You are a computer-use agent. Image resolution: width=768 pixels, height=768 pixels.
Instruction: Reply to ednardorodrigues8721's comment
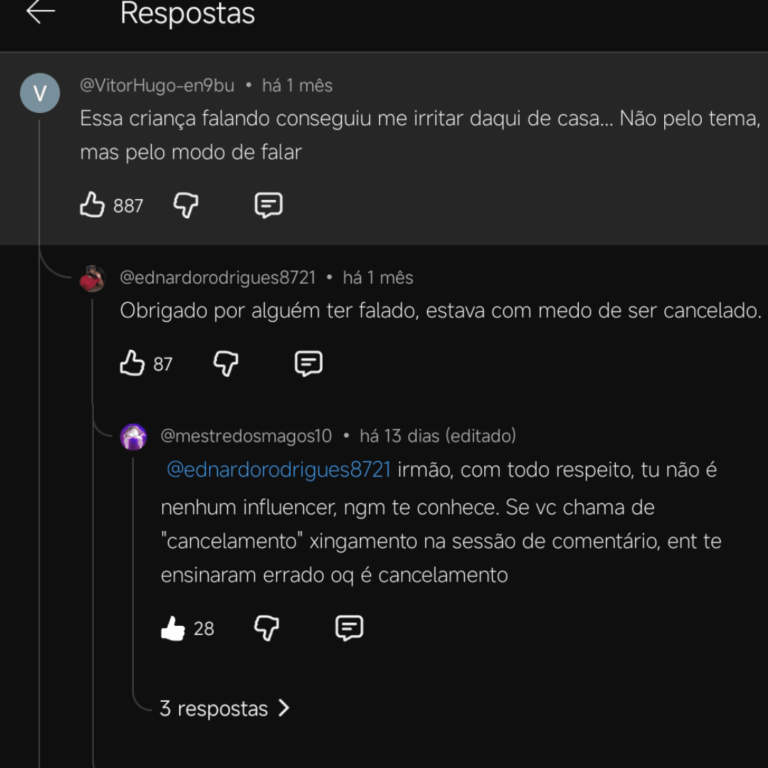point(308,364)
